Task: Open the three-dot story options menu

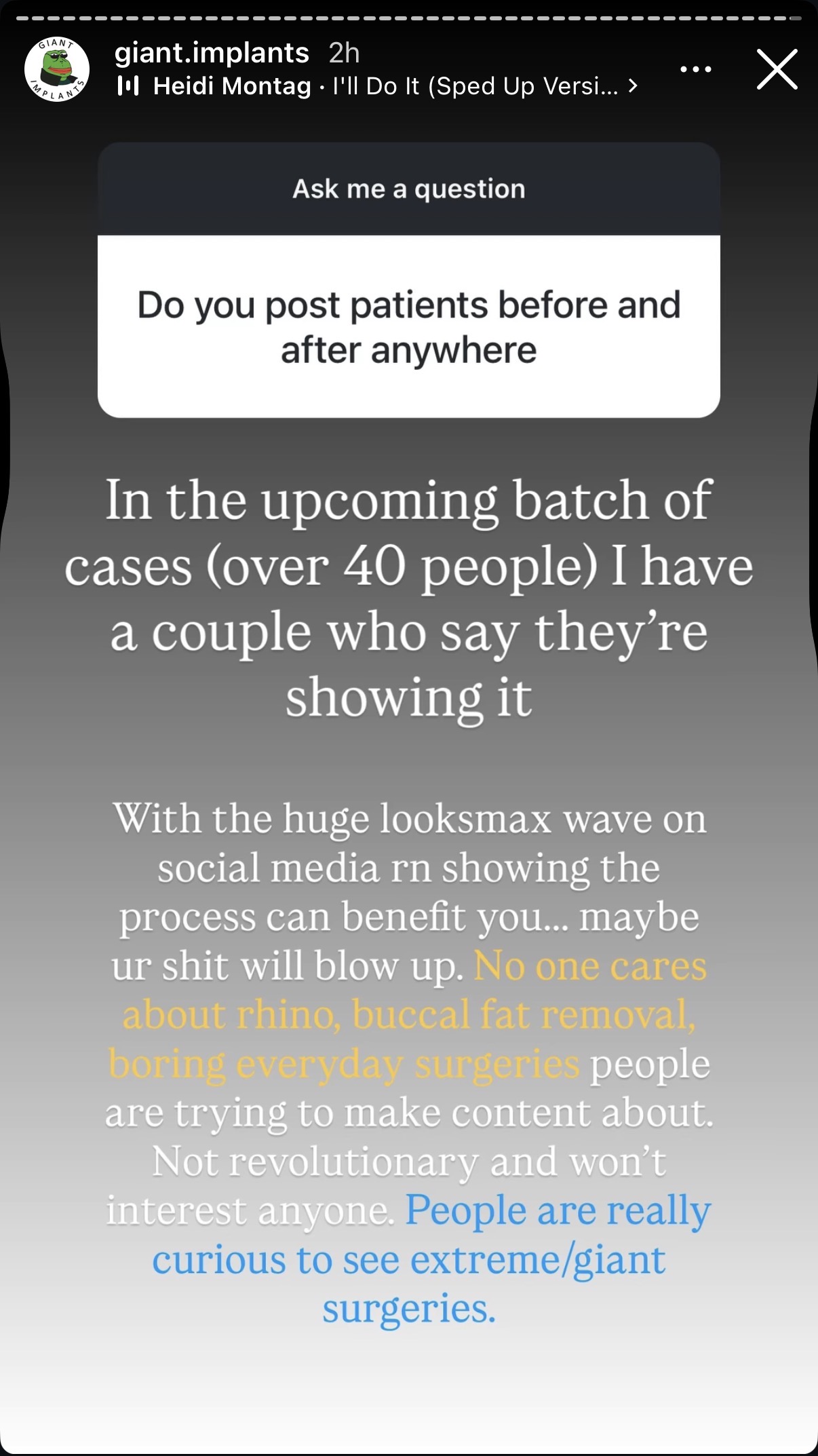Action: 695,69
